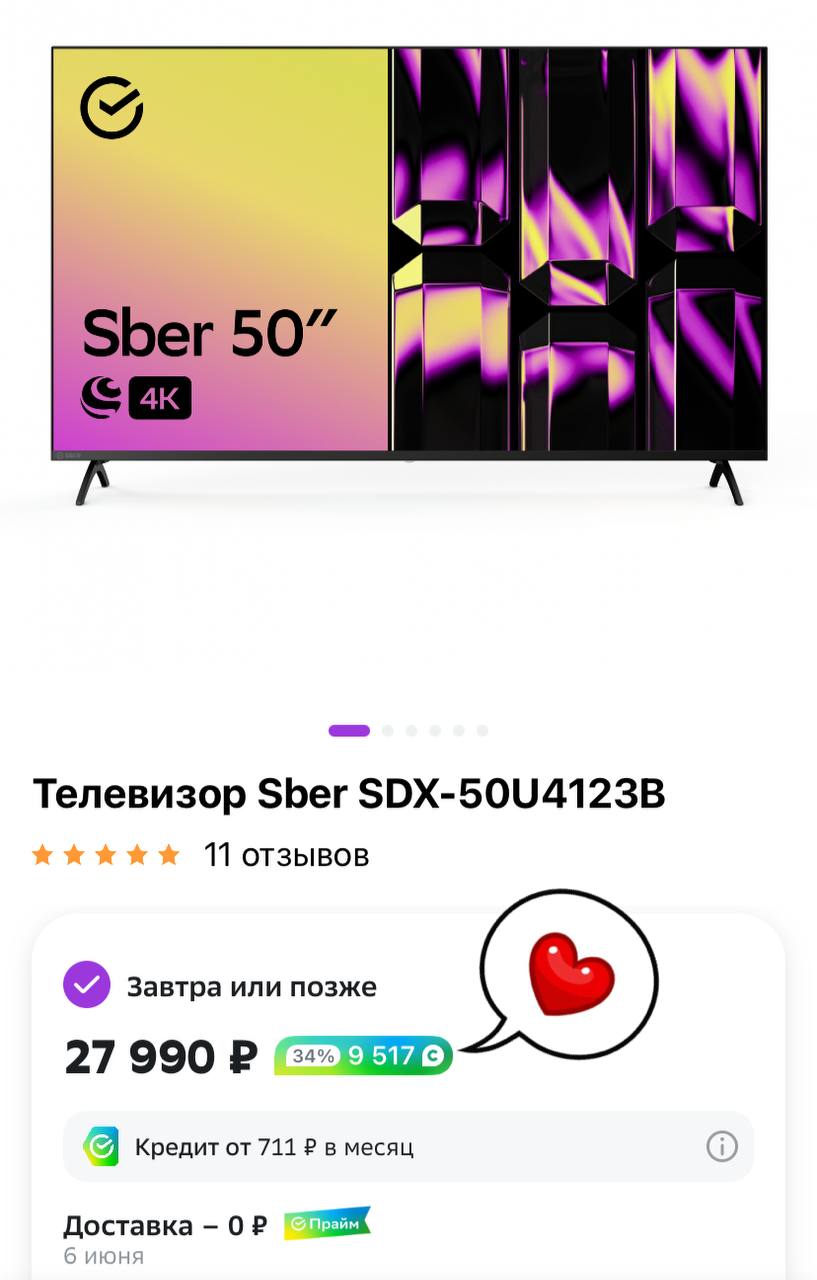Image resolution: width=817 pixels, height=1280 pixels.
Task: Tap the info icon on the Кредит row
Action: click(721, 1146)
